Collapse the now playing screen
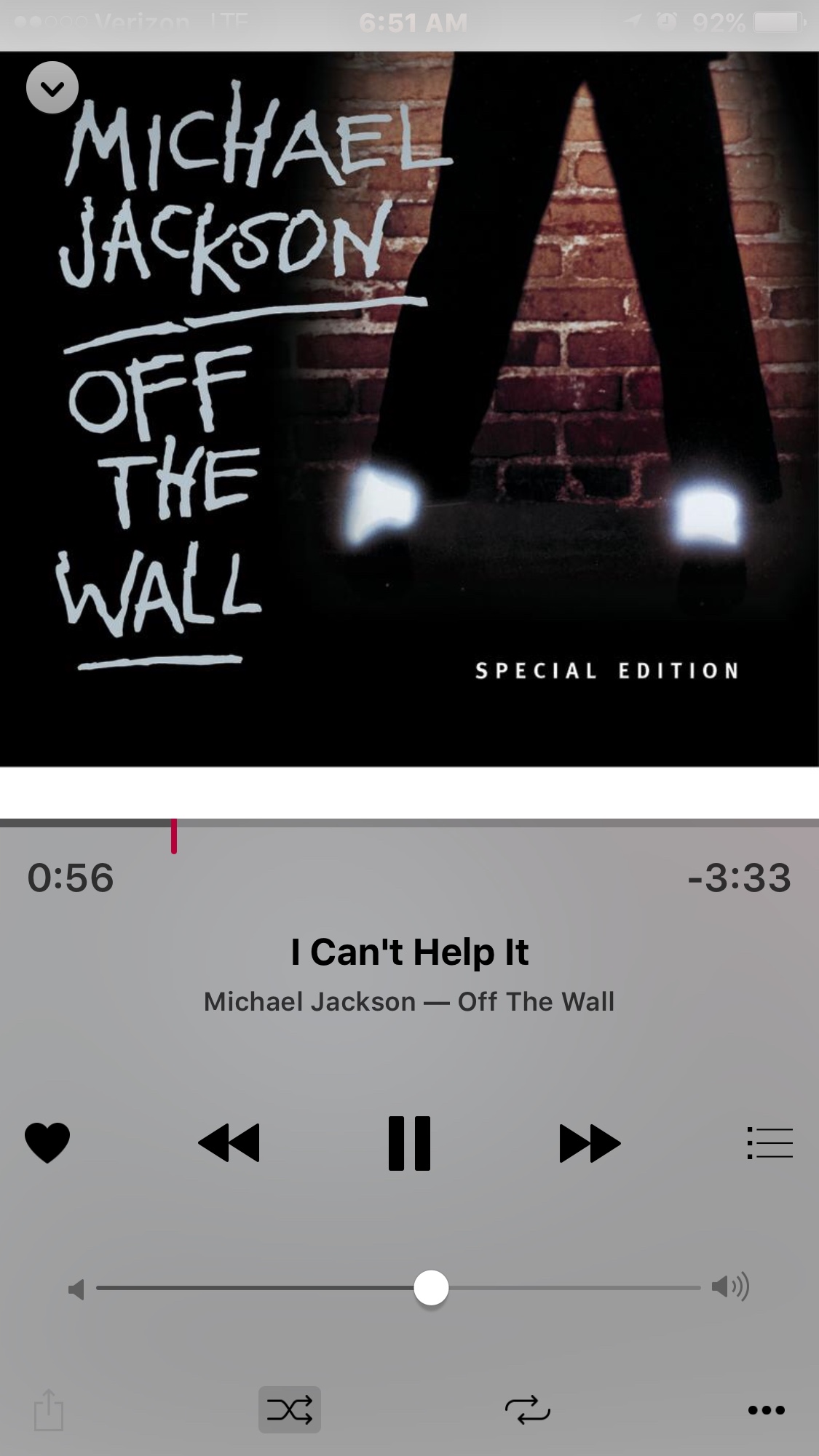The height and width of the screenshot is (1456, 819). point(52,88)
